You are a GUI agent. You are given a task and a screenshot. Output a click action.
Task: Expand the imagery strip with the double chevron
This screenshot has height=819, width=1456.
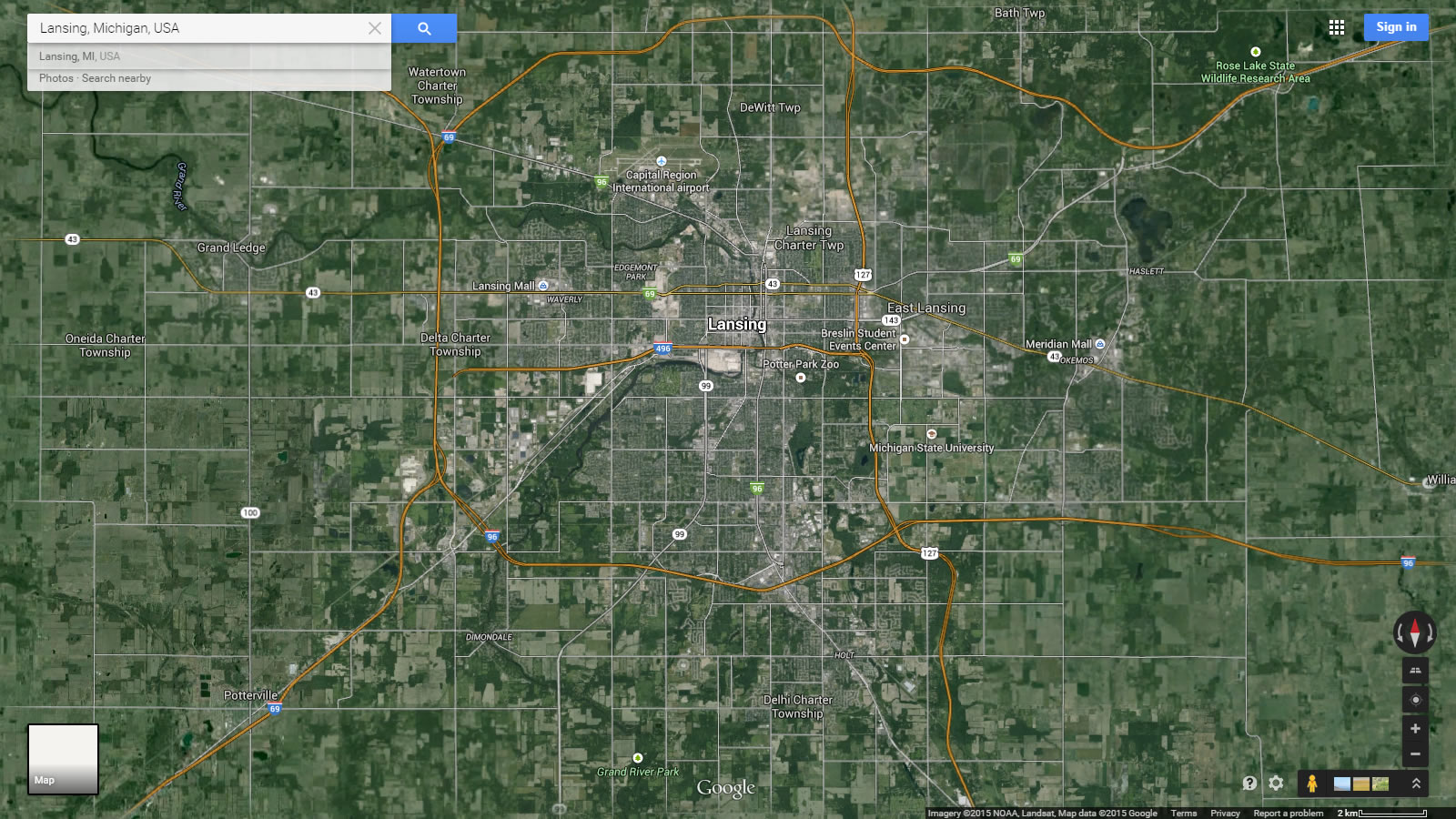(x=1416, y=783)
